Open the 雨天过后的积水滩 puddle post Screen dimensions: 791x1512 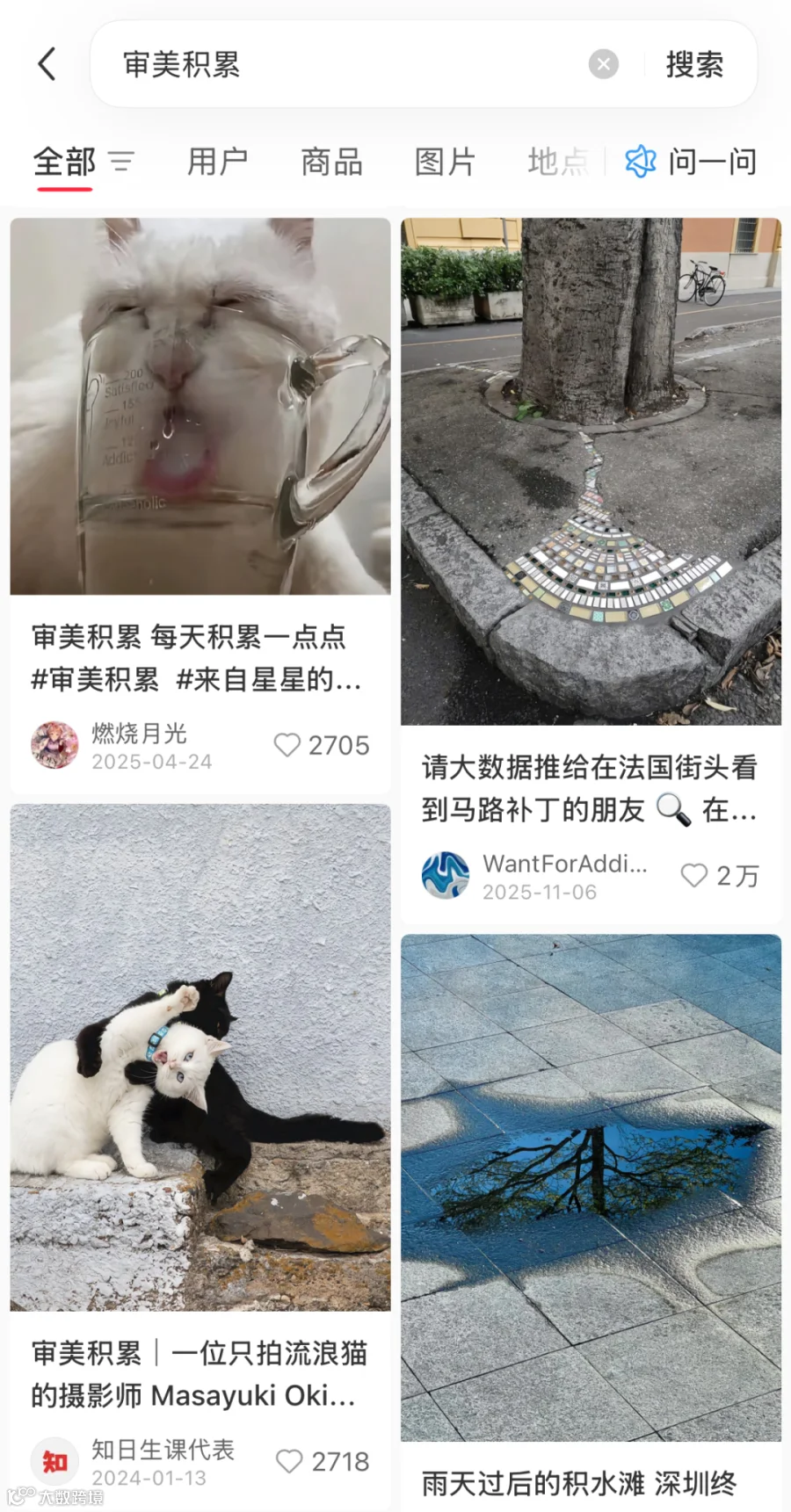(591, 1188)
